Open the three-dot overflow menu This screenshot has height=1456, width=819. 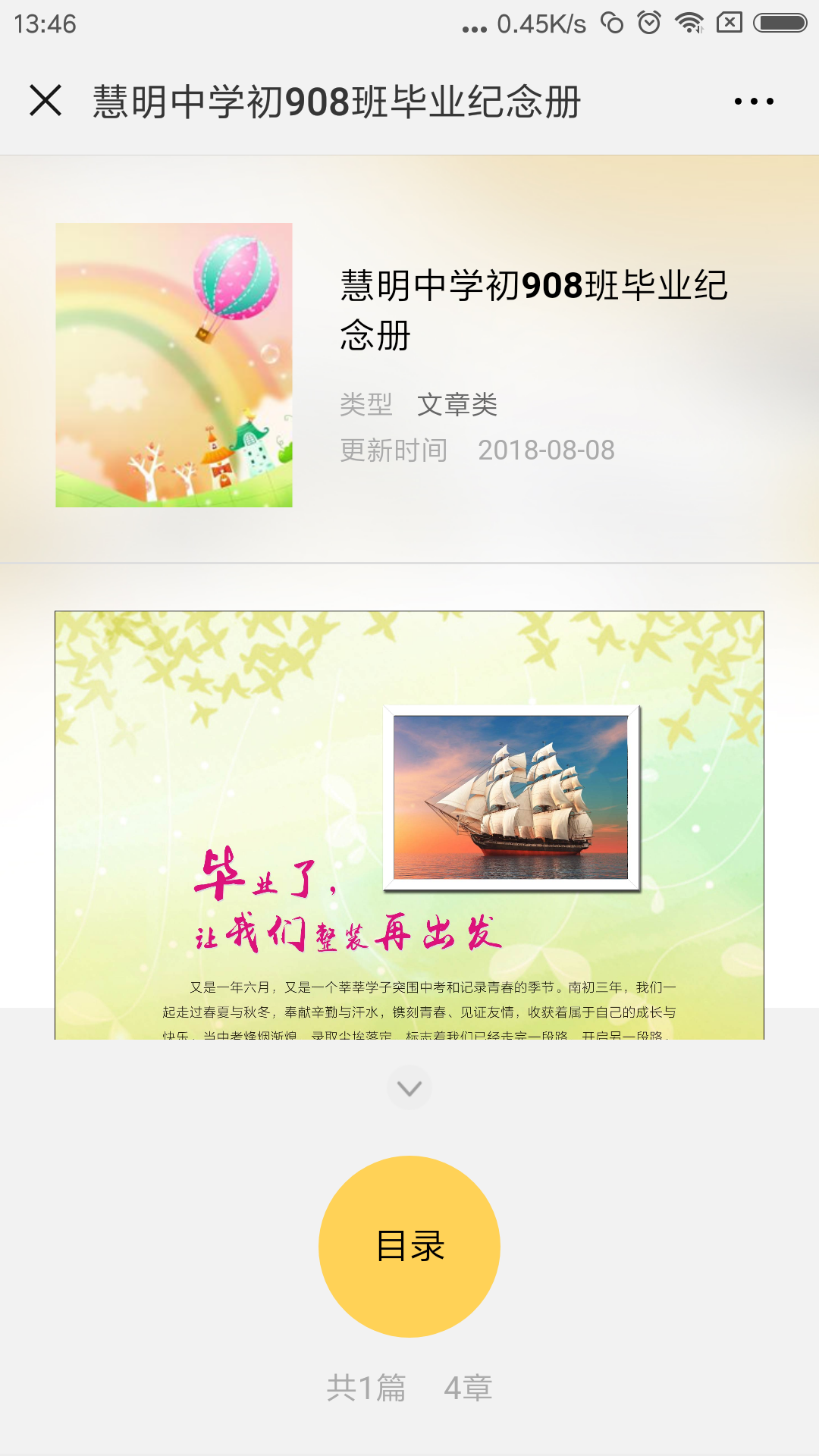coord(754,101)
